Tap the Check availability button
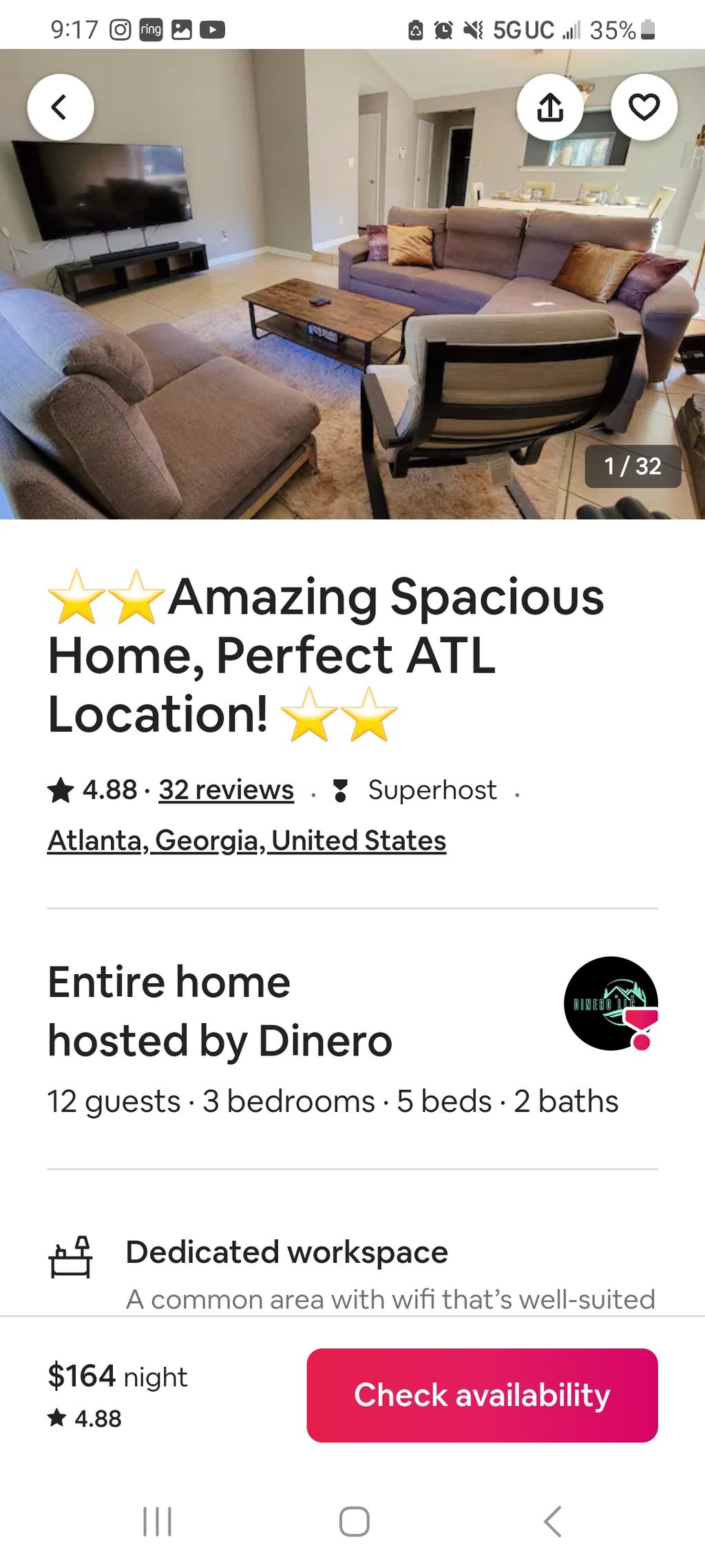Viewport: 705px width, 1568px height. point(482,1395)
